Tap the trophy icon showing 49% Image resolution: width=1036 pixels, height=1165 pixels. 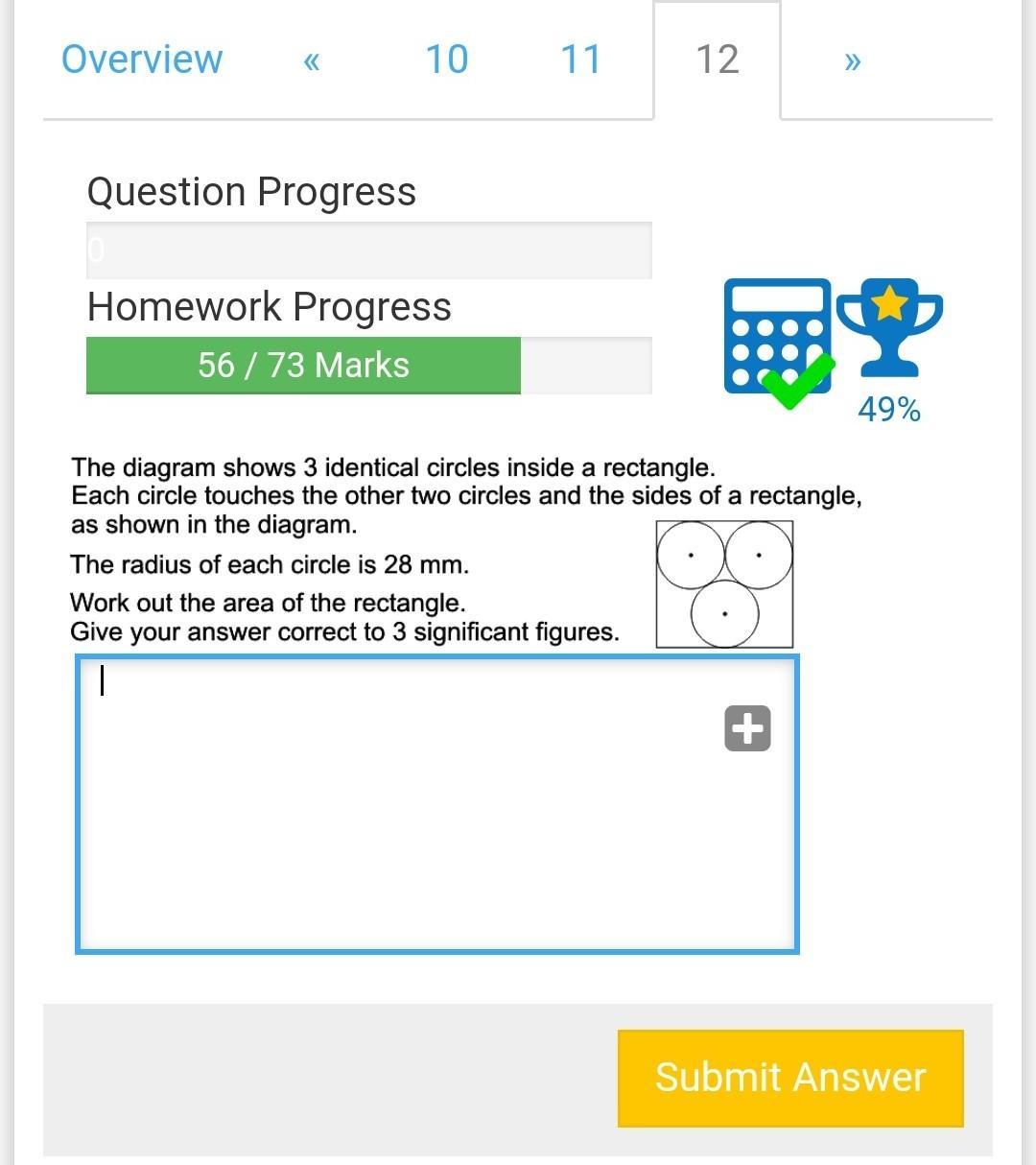click(x=889, y=328)
